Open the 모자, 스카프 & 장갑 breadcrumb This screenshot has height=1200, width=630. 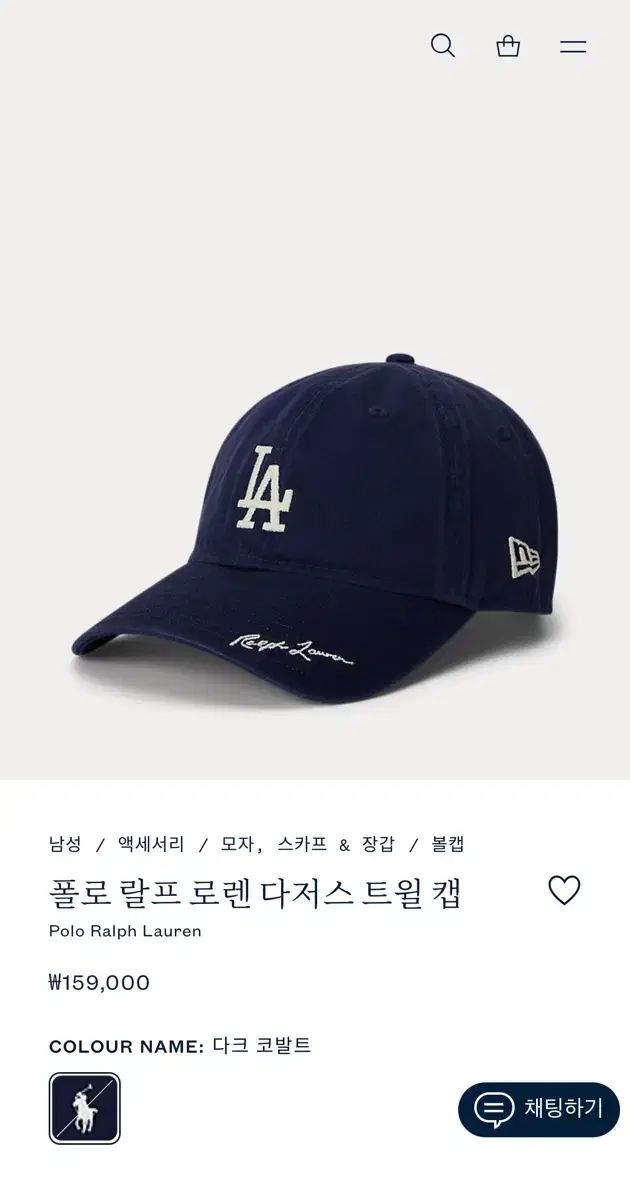coord(308,844)
